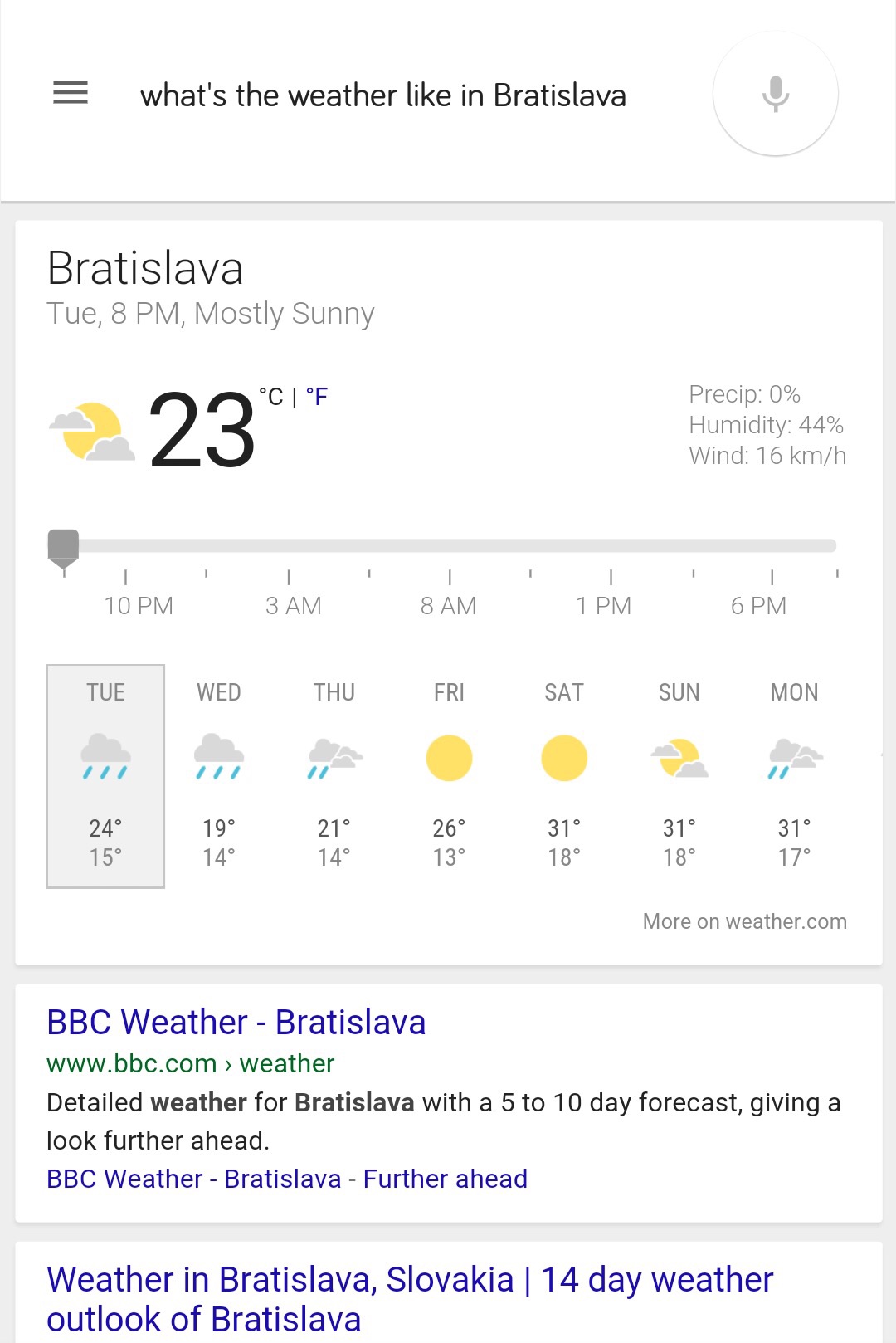
Task: Select Wednesday's forecast
Action: [x=219, y=775]
